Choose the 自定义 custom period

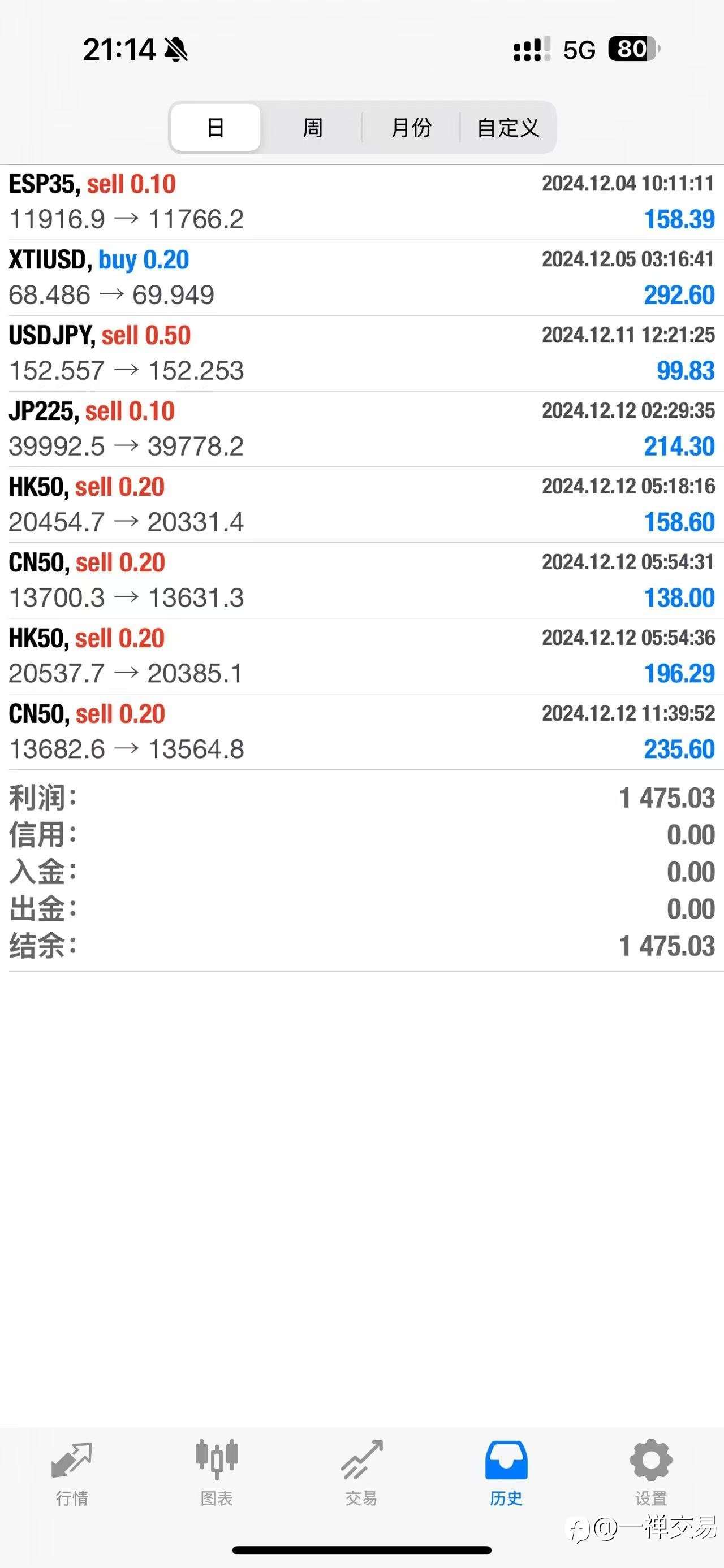(x=508, y=128)
